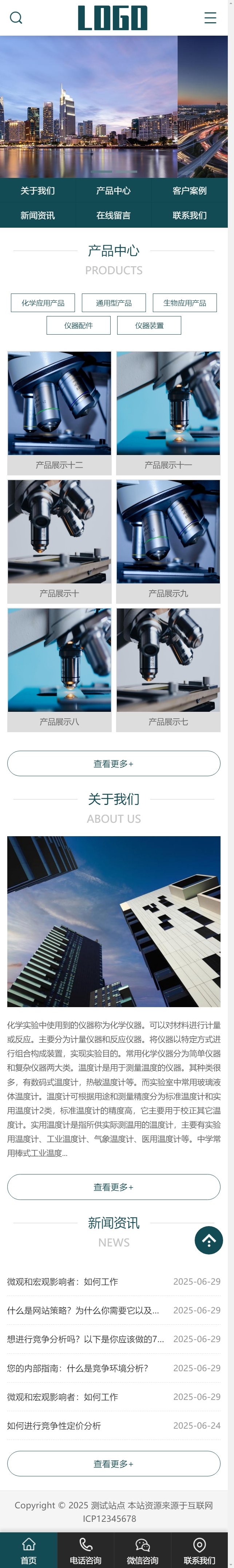Open product card 产品展示十二
This screenshot has width=234, height=1568.
tap(59, 412)
